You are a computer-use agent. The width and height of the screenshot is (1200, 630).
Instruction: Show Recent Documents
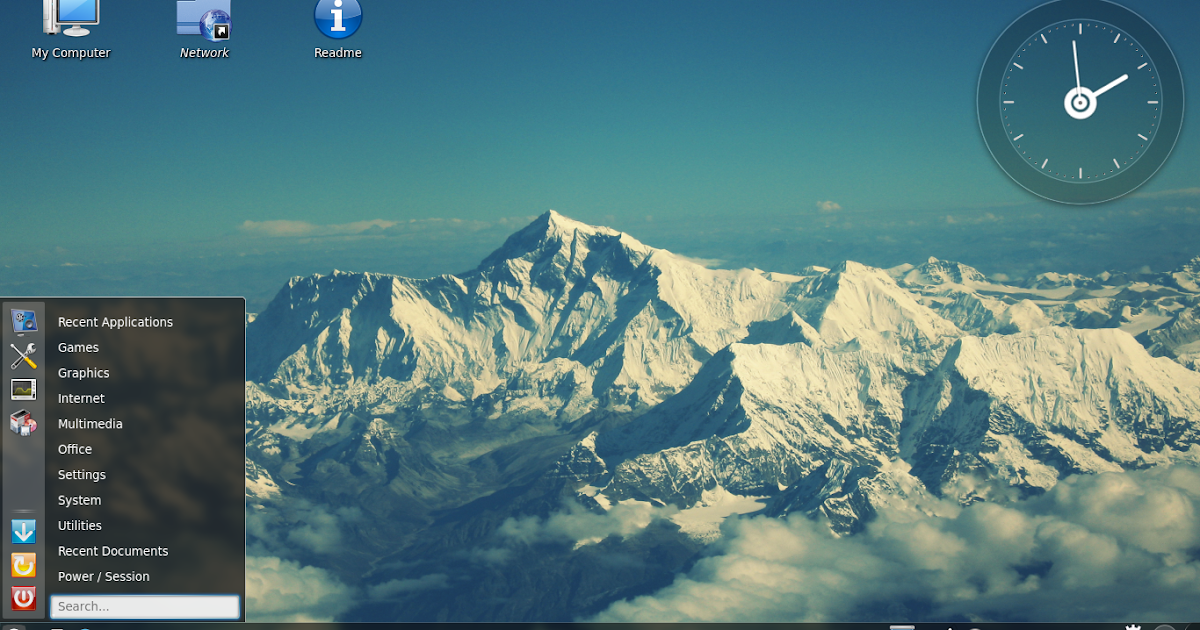(113, 552)
